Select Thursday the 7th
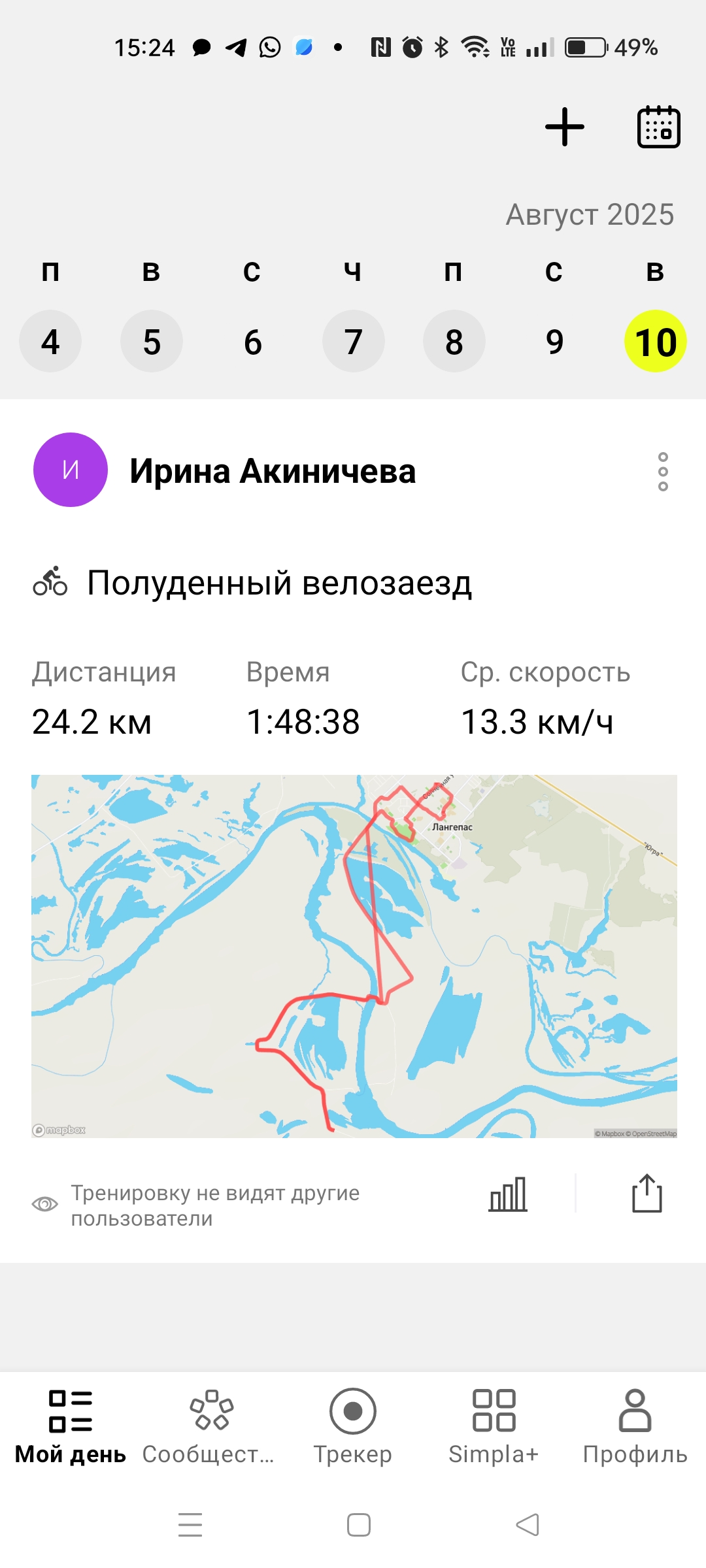 tap(354, 341)
